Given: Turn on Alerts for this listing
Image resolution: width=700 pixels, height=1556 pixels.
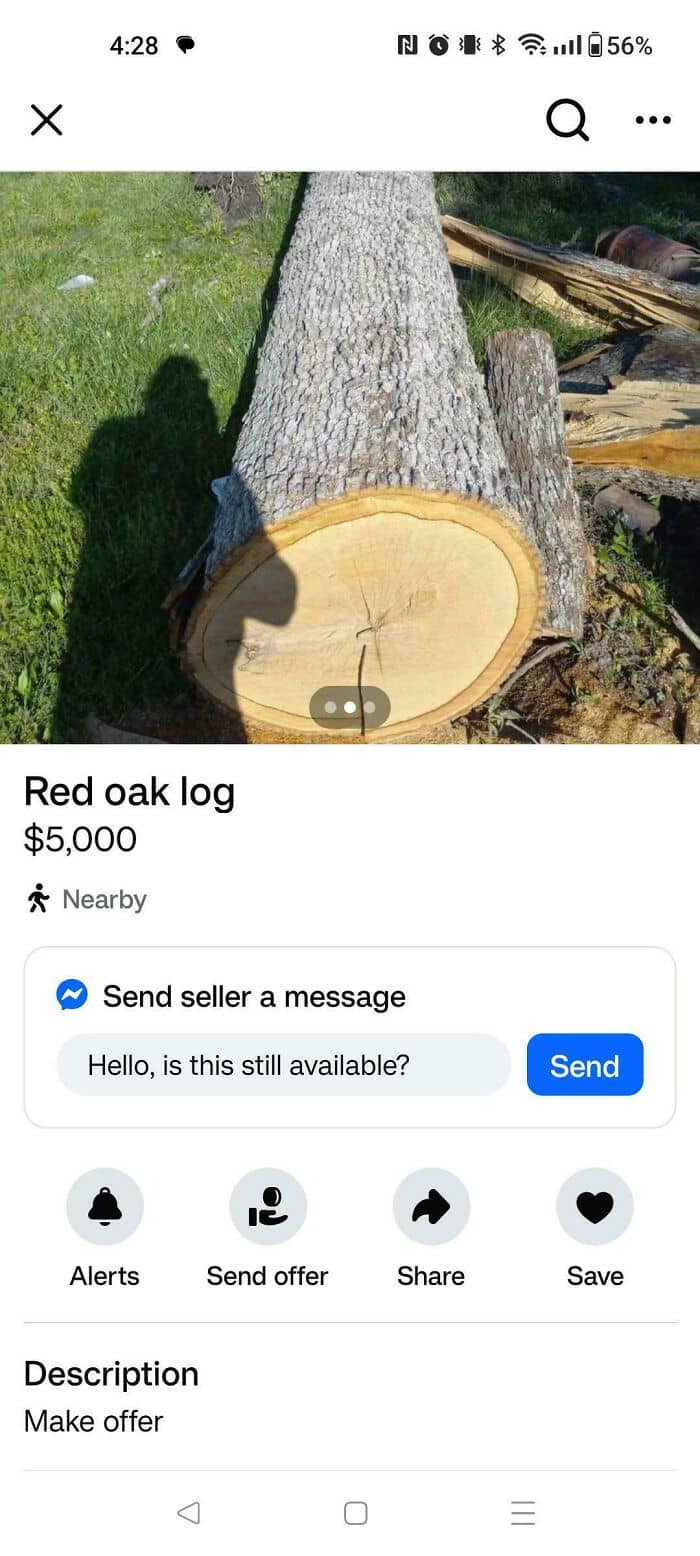Looking at the screenshot, I should (x=105, y=1207).
